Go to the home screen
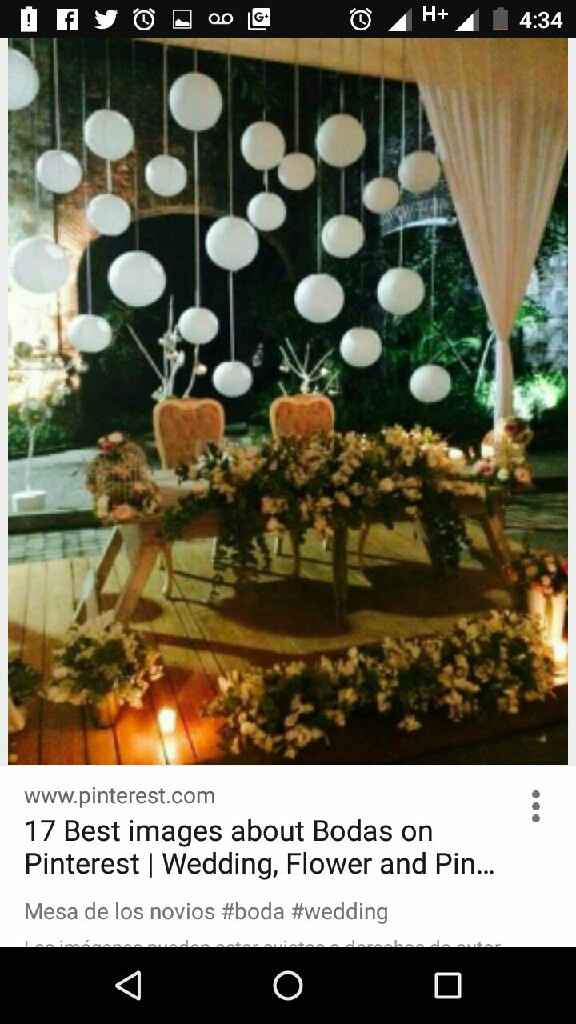The height and width of the screenshot is (1024, 576). [288, 985]
